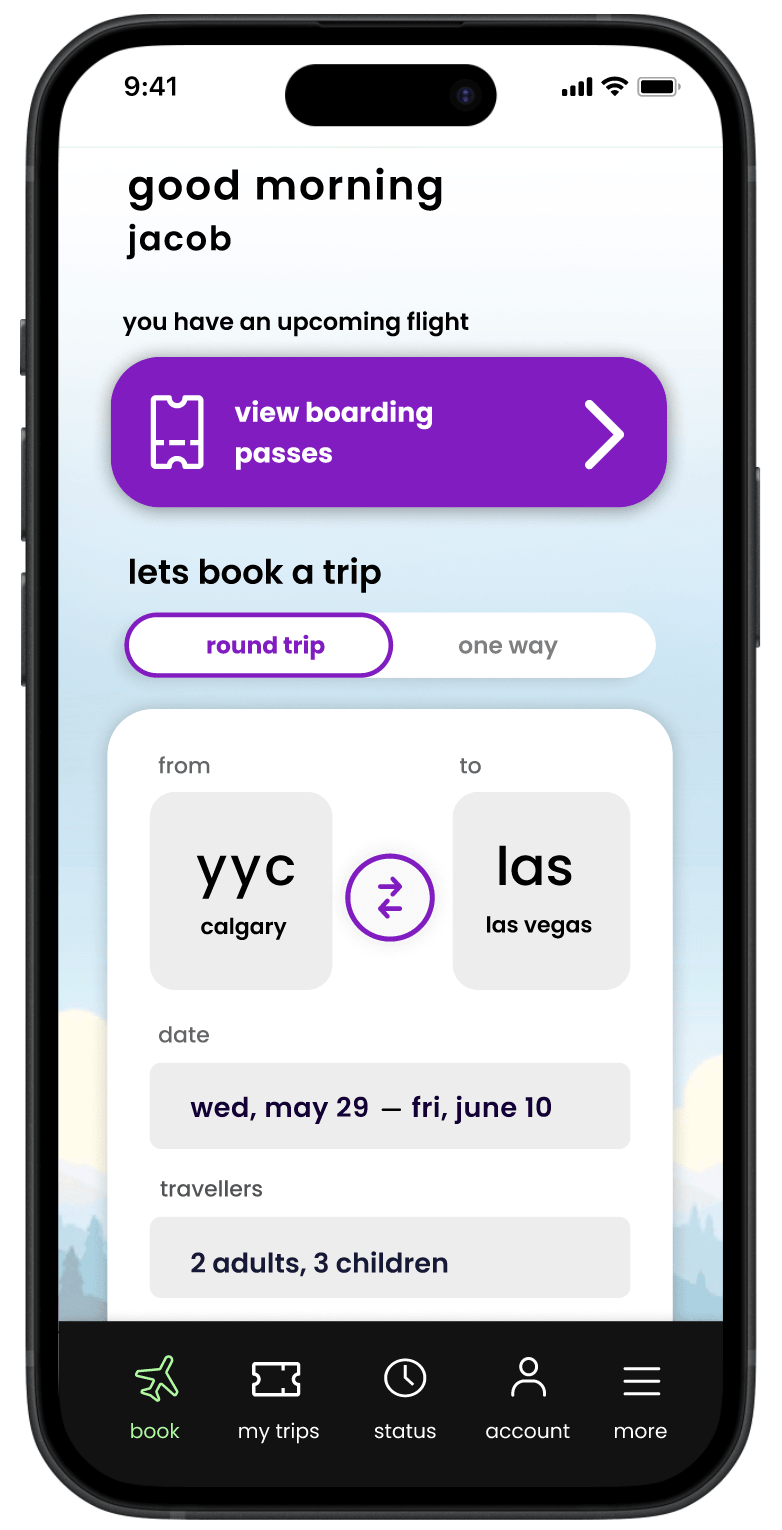The width and height of the screenshot is (782, 1530).
Task: Go to the book tab
Action: tap(155, 1397)
